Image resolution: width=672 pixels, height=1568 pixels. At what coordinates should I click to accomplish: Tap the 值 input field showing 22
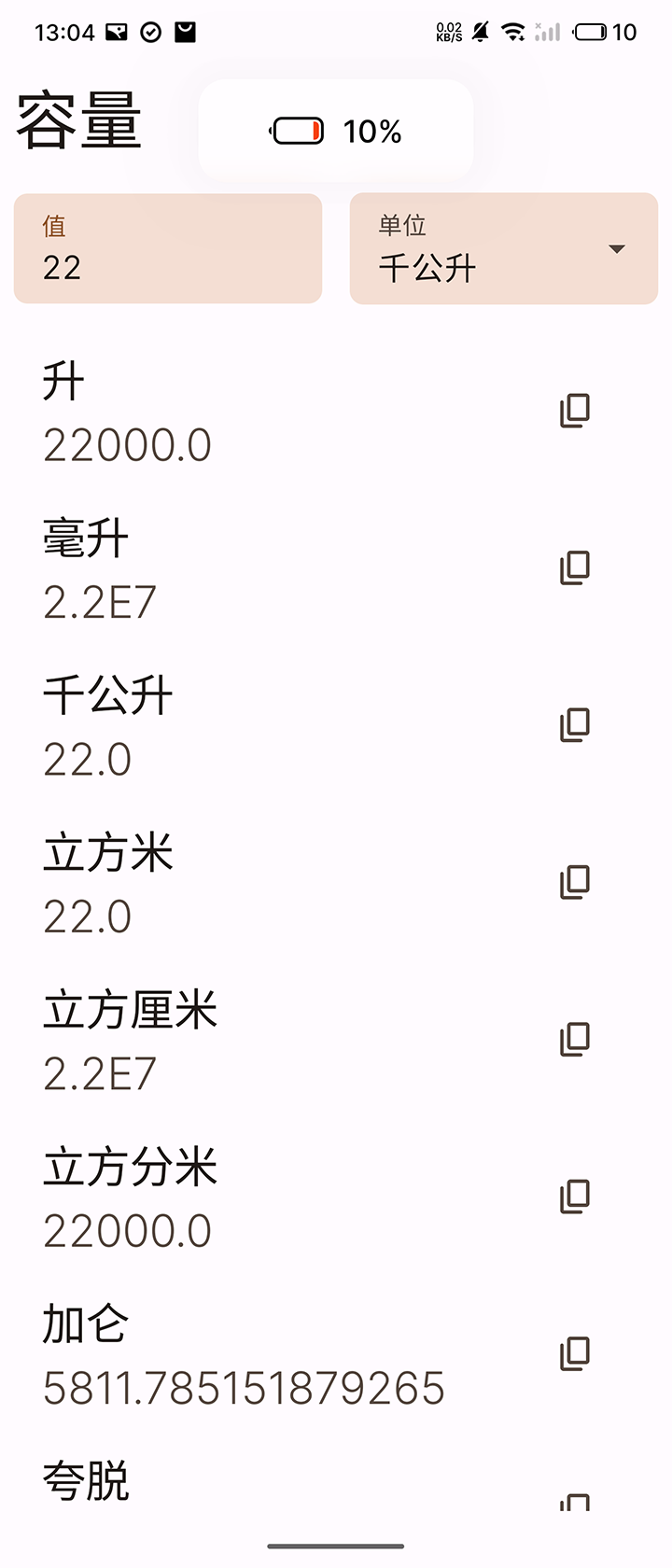pyautogui.click(x=168, y=248)
